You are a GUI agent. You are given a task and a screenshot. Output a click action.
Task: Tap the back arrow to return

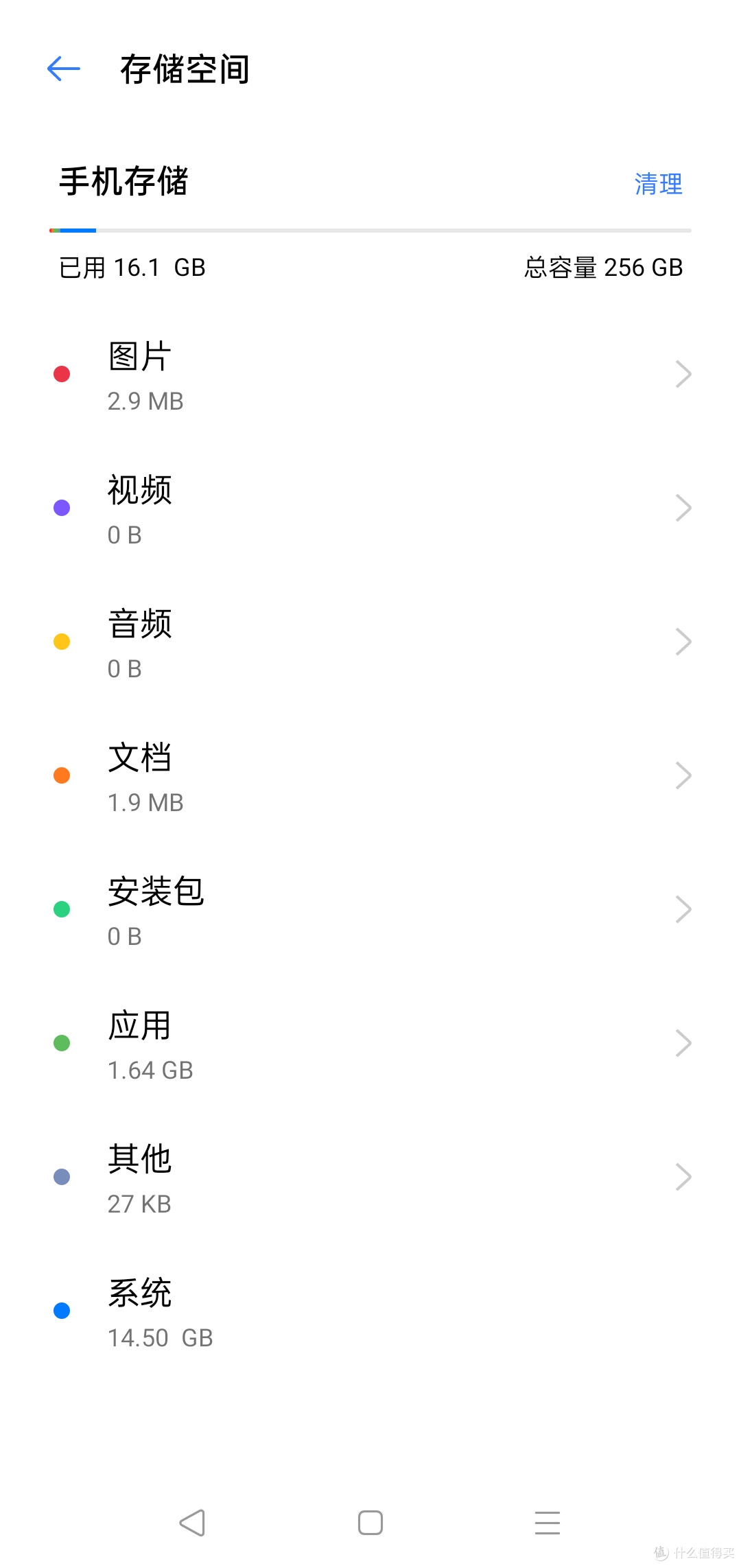(x=63, y=69)
